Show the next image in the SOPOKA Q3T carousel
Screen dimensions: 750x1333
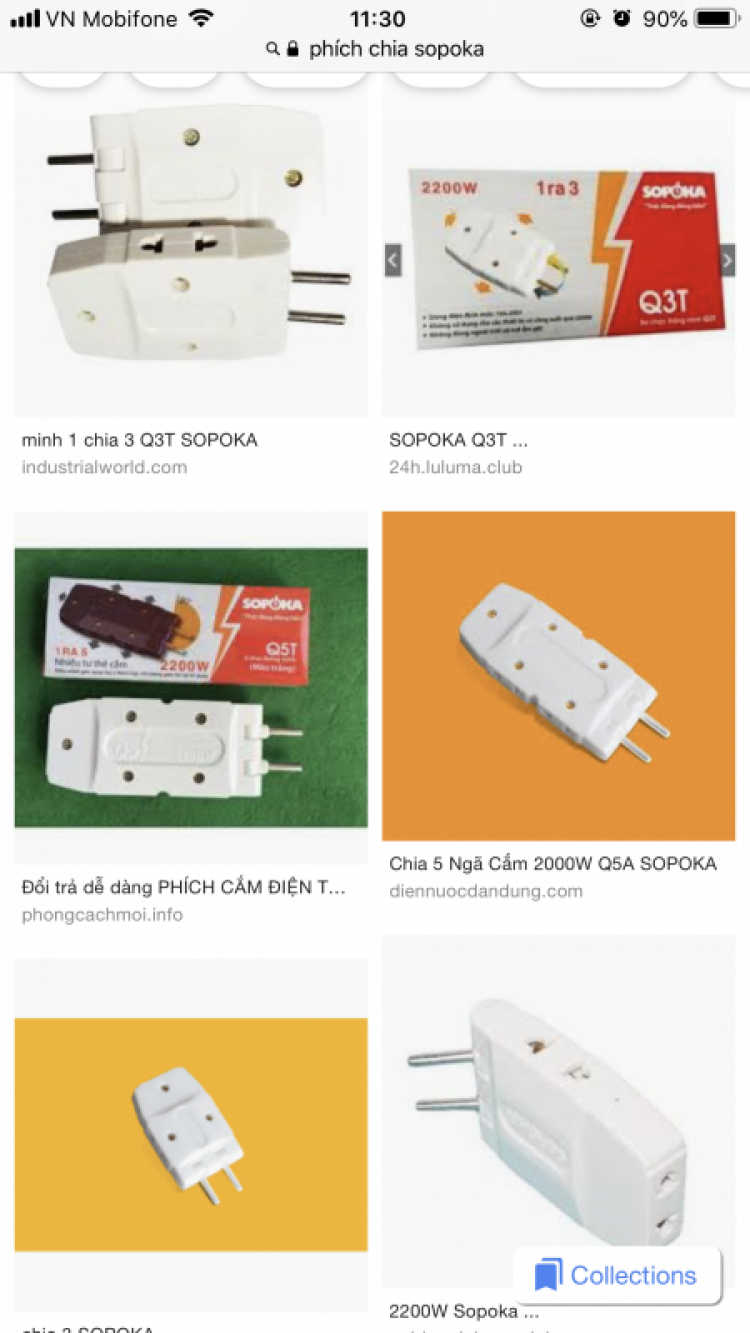(727, 261)
